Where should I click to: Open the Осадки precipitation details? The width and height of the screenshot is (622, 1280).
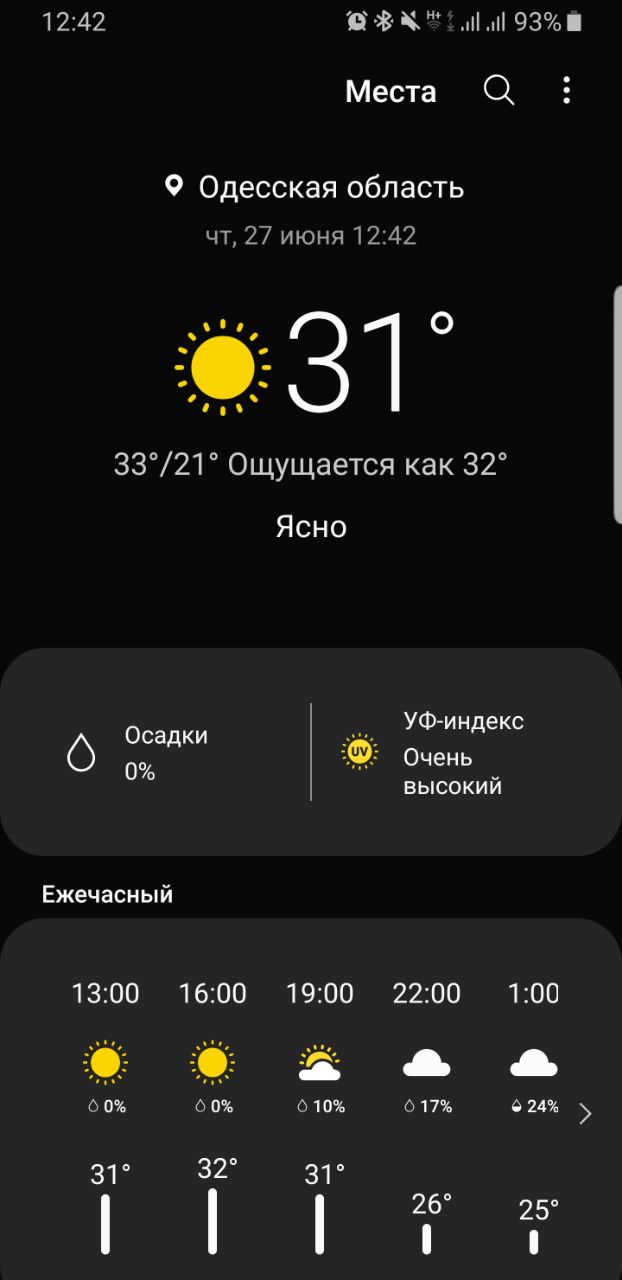(156, 753)
